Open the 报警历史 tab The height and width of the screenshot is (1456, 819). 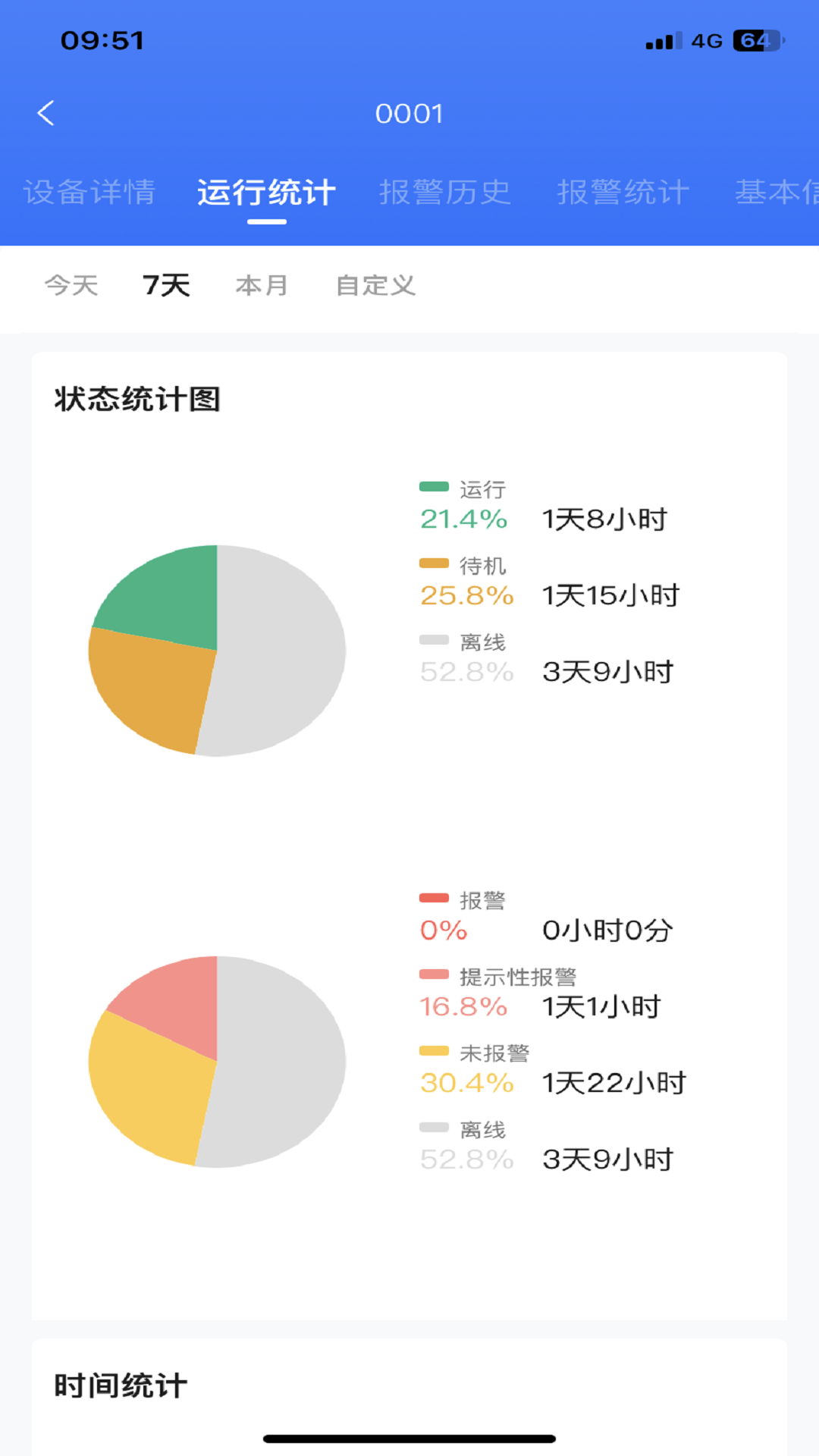pyautogui.click(x=445, y=192)
